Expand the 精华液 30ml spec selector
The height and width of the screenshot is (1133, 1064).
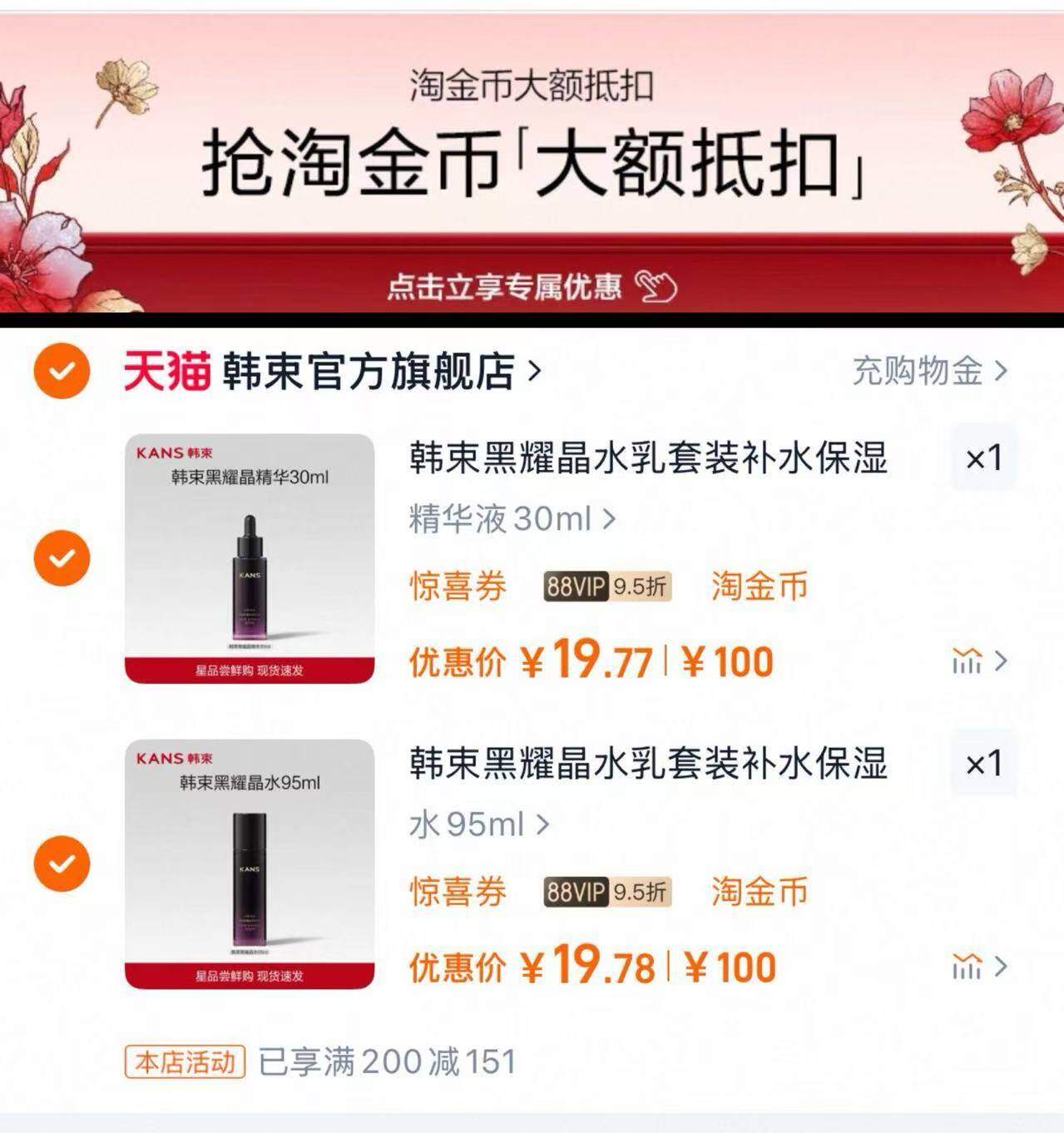[x=511, y=520]
